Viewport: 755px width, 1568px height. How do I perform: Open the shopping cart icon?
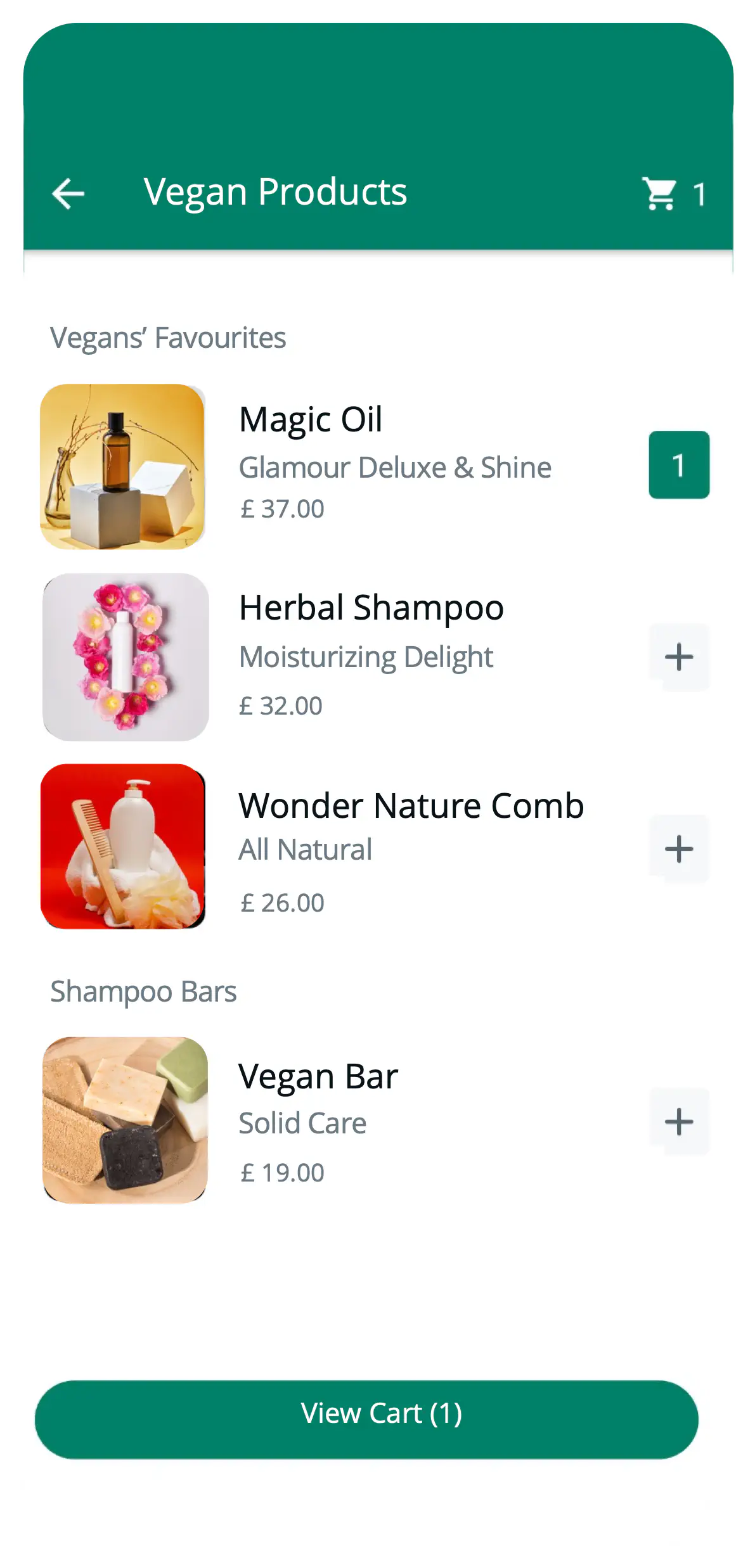coord(660,193)
